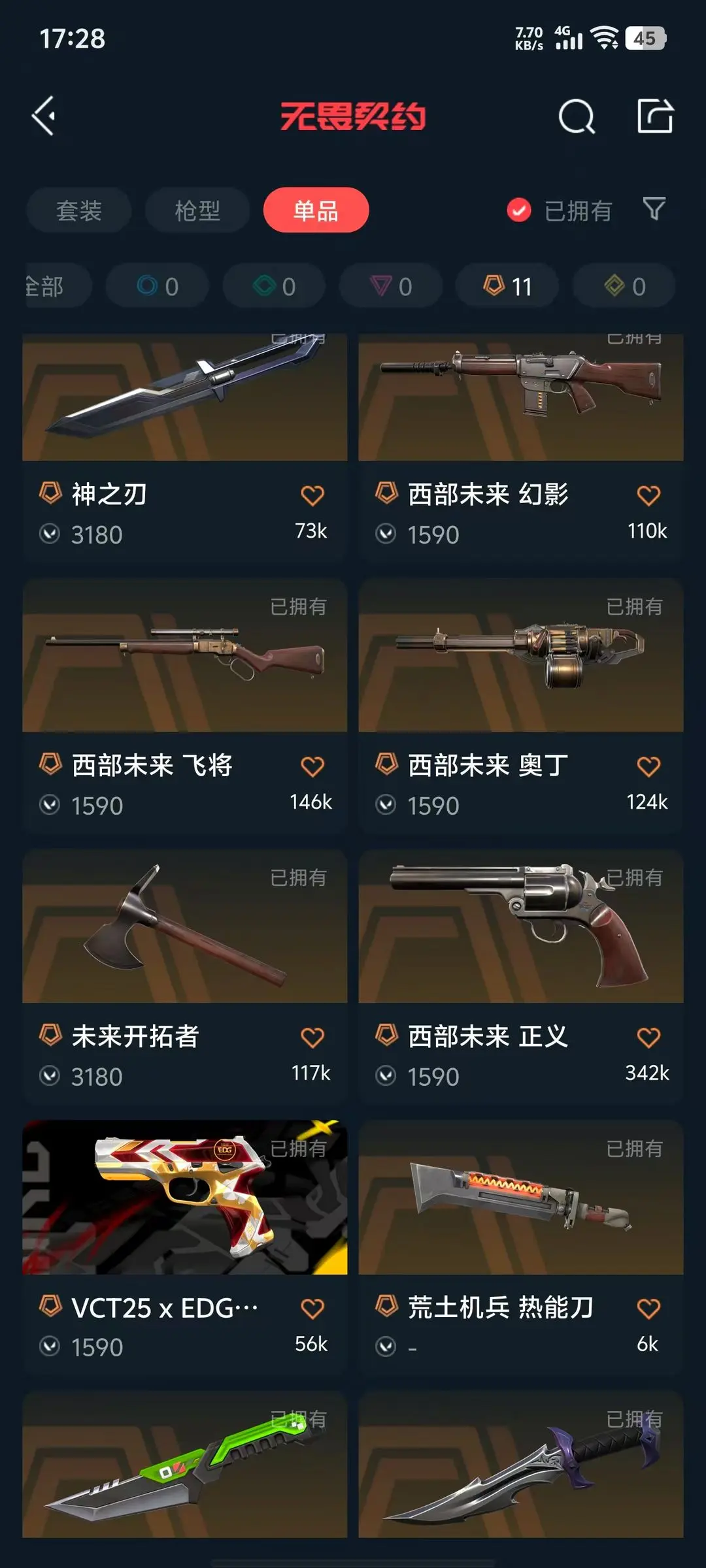
Task: Like the 未来开拓者 axe skin
Action: (312, 1037)
